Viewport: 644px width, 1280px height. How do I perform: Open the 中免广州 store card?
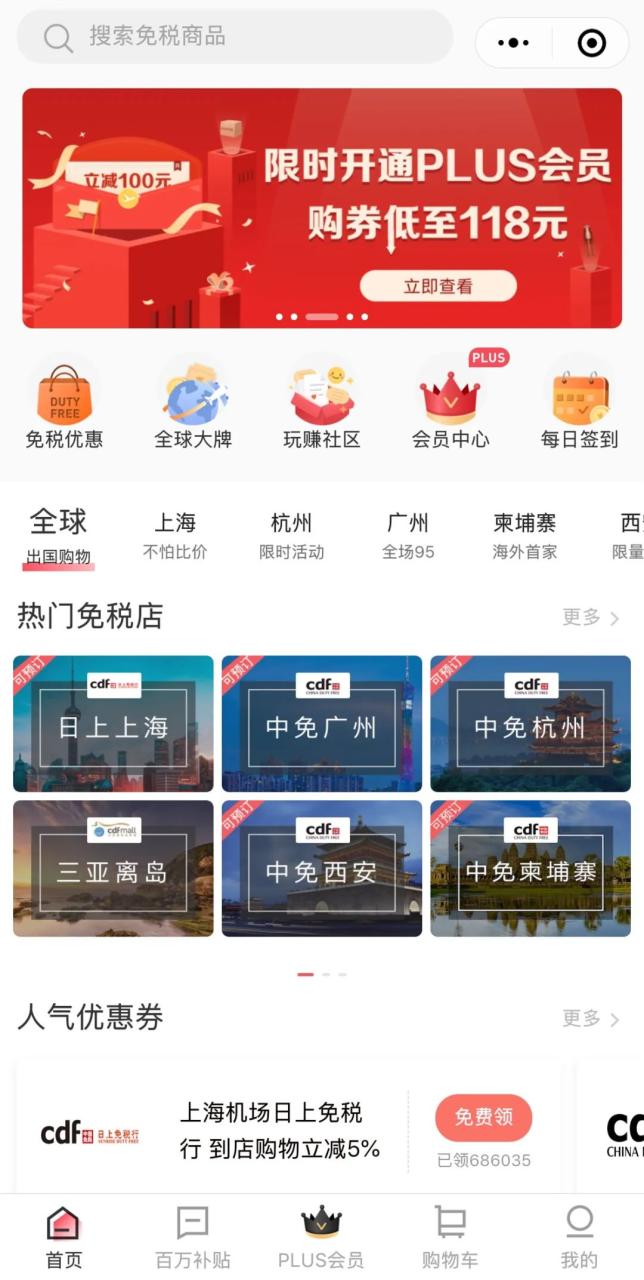(322, 724)
